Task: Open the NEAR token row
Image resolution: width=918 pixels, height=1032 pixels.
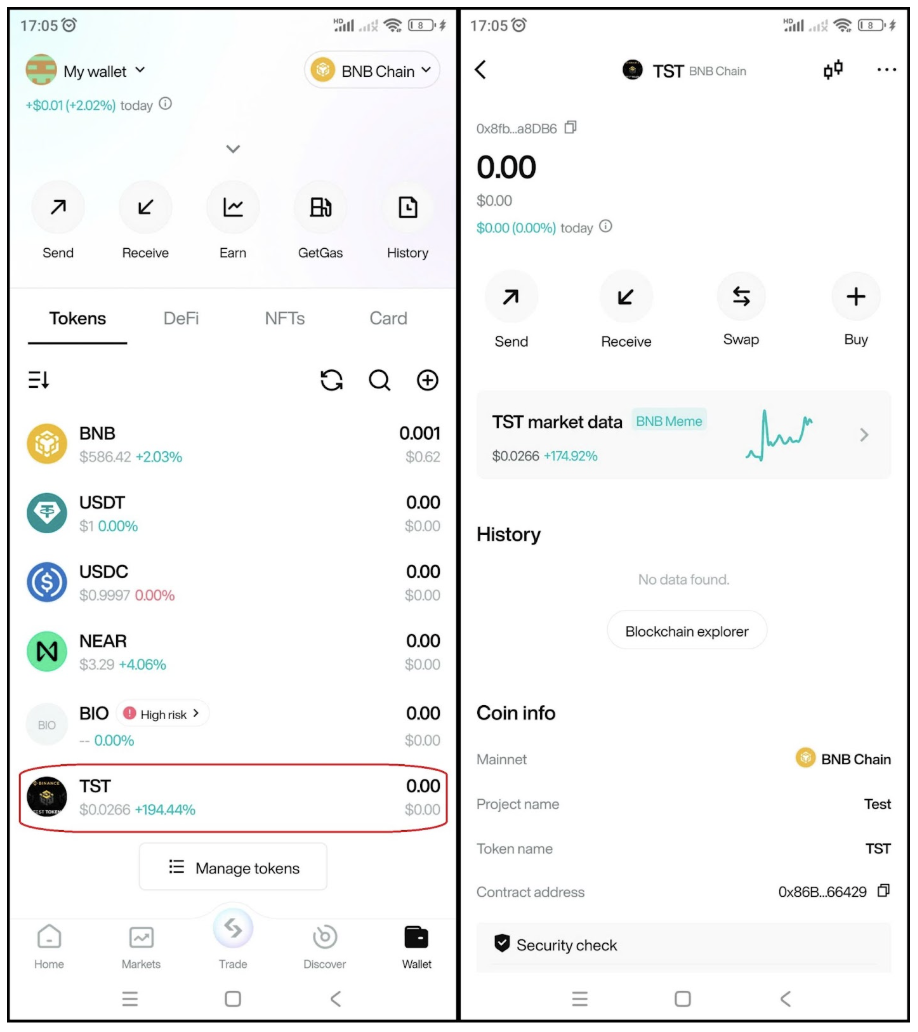Action: pos(233,652)
